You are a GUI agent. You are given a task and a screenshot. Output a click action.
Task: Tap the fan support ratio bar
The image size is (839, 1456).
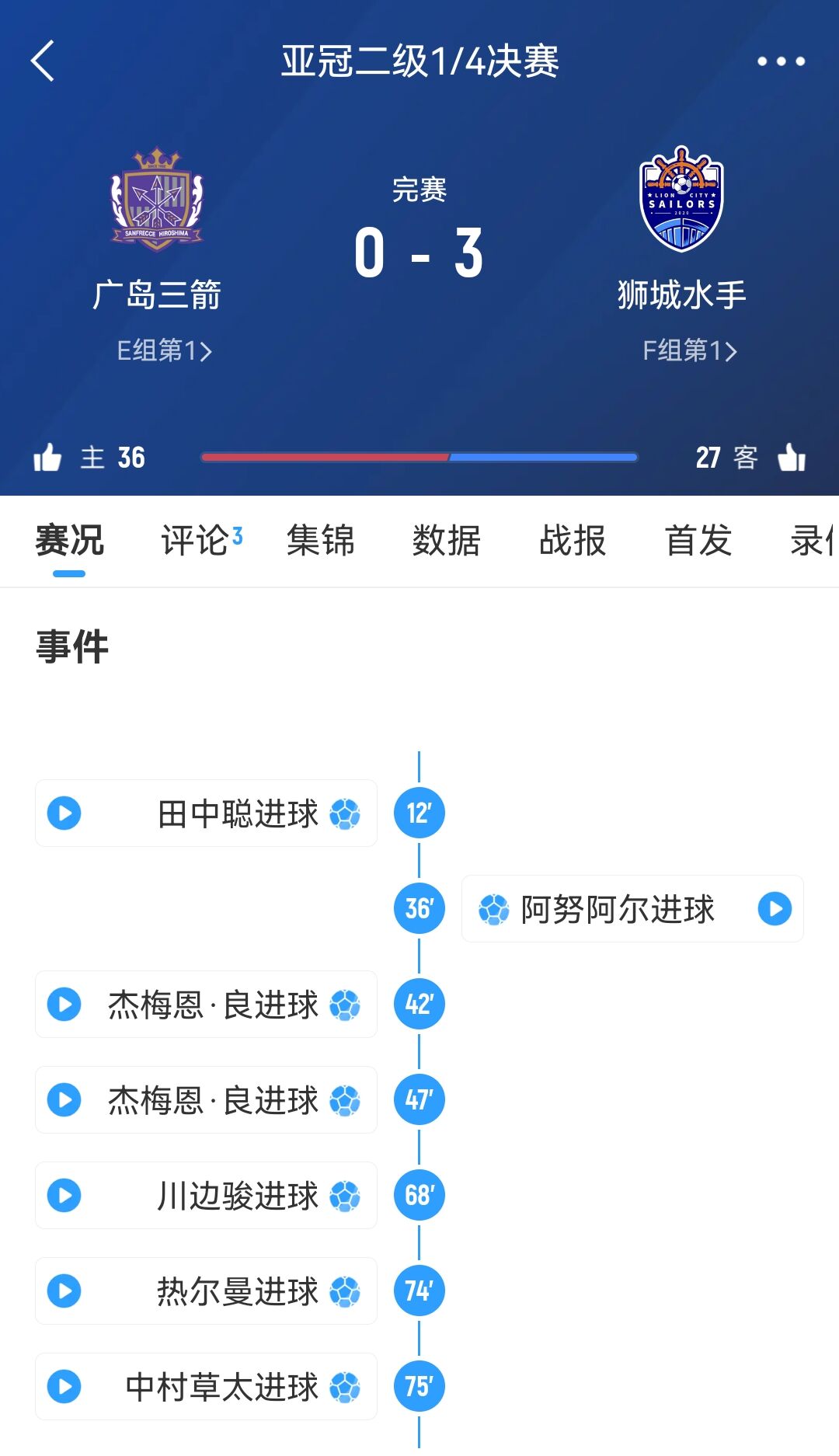point(419,458)
